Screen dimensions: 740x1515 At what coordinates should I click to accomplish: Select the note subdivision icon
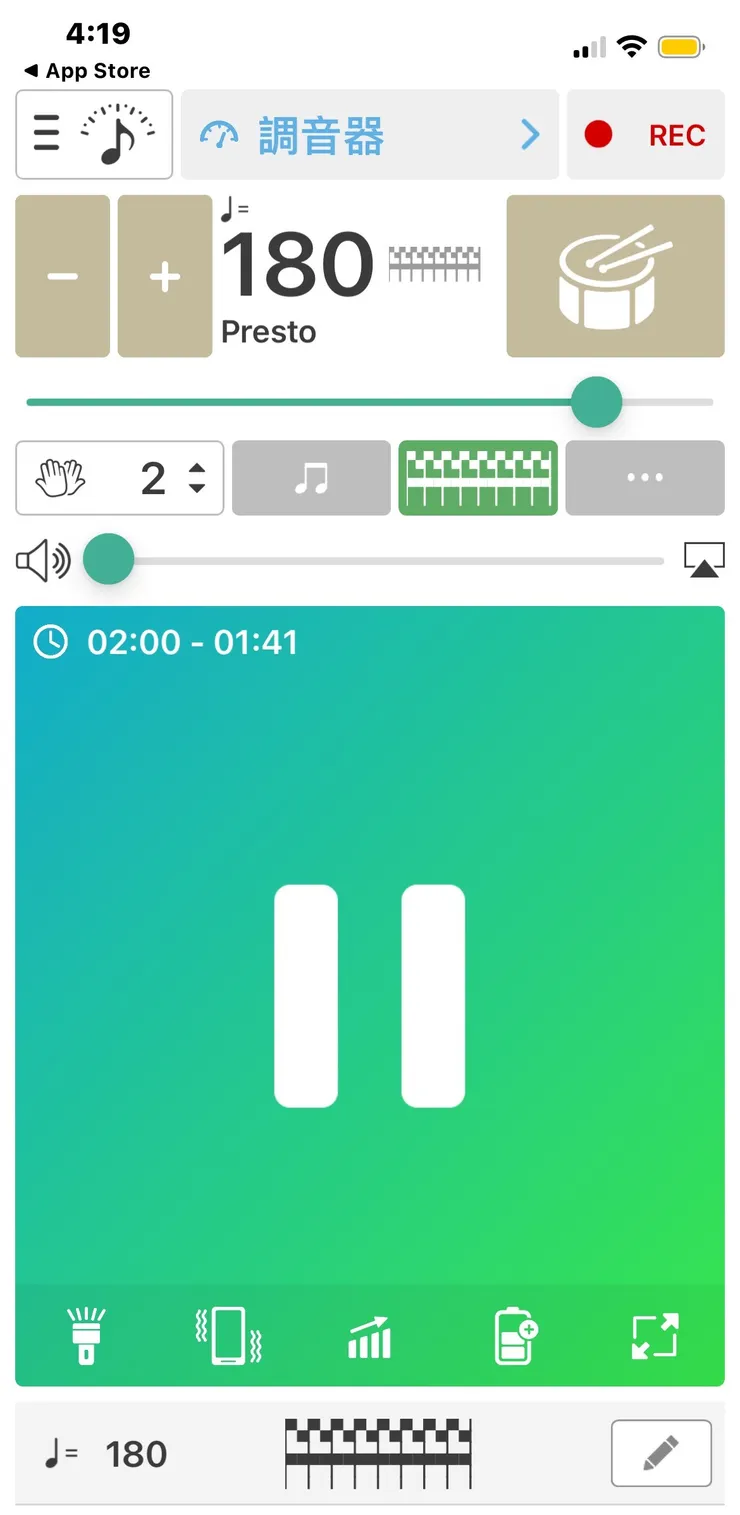pos(310,478)
